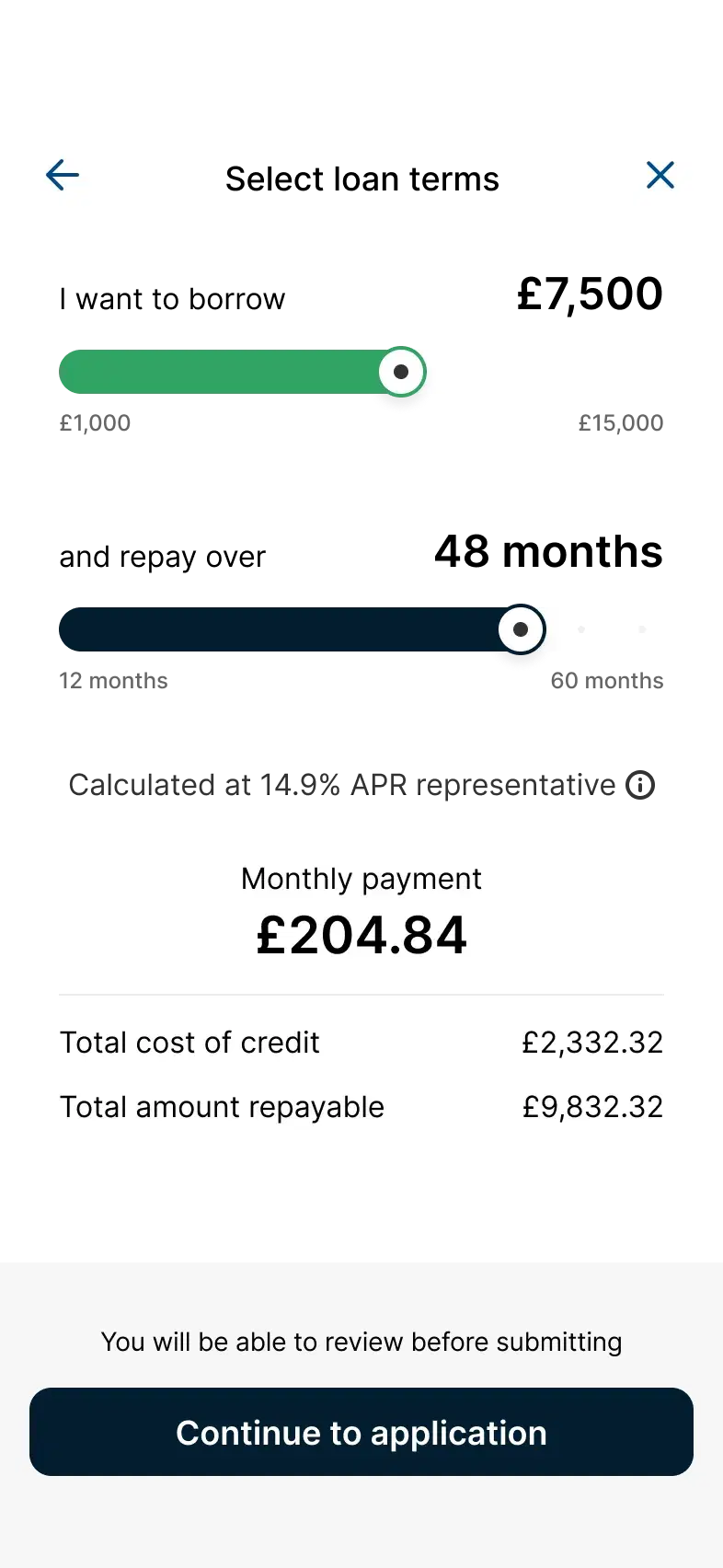
Task: Tap the borrow amount slider handle
Action: (x=402, y=372)
